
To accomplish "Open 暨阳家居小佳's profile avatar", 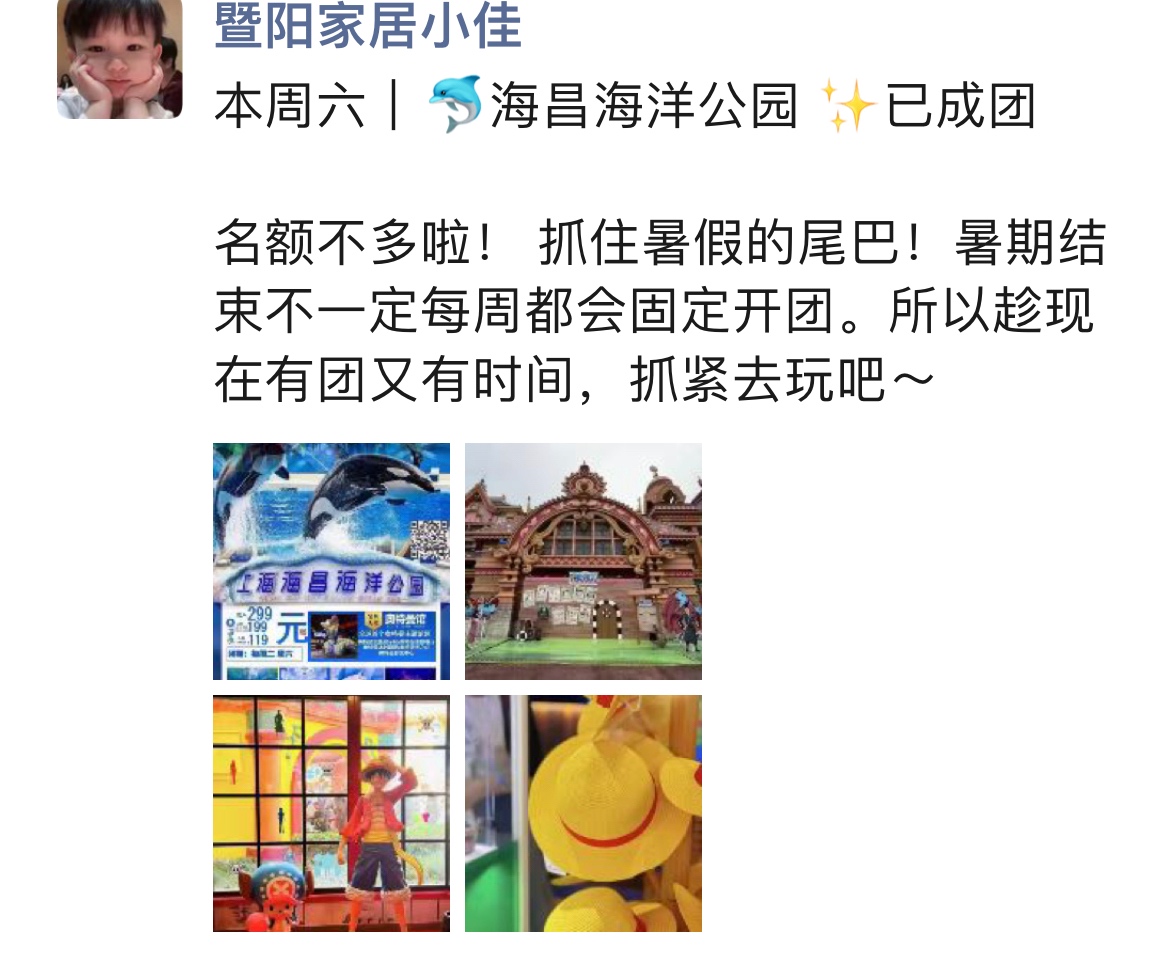I will [x=120, y=60].
